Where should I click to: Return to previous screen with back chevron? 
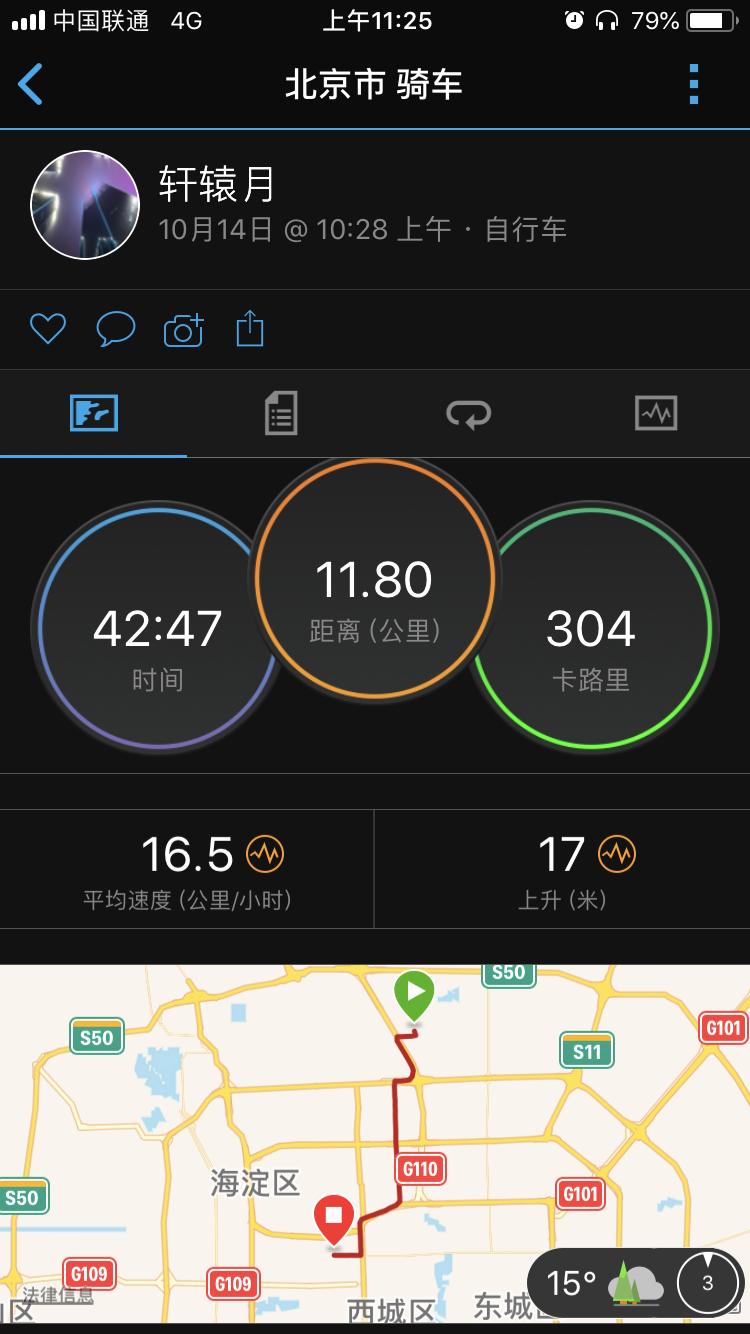click(x=31, y=85)
